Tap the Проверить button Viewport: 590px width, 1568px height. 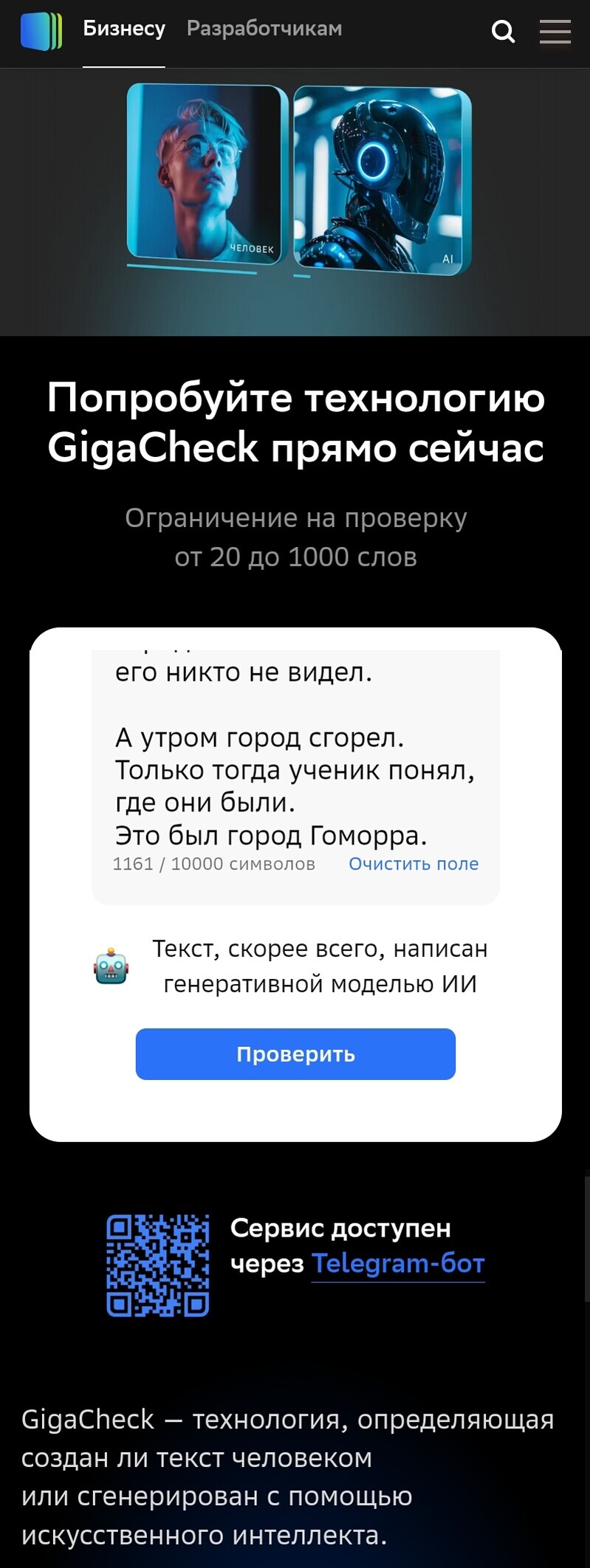point(295,1053)
